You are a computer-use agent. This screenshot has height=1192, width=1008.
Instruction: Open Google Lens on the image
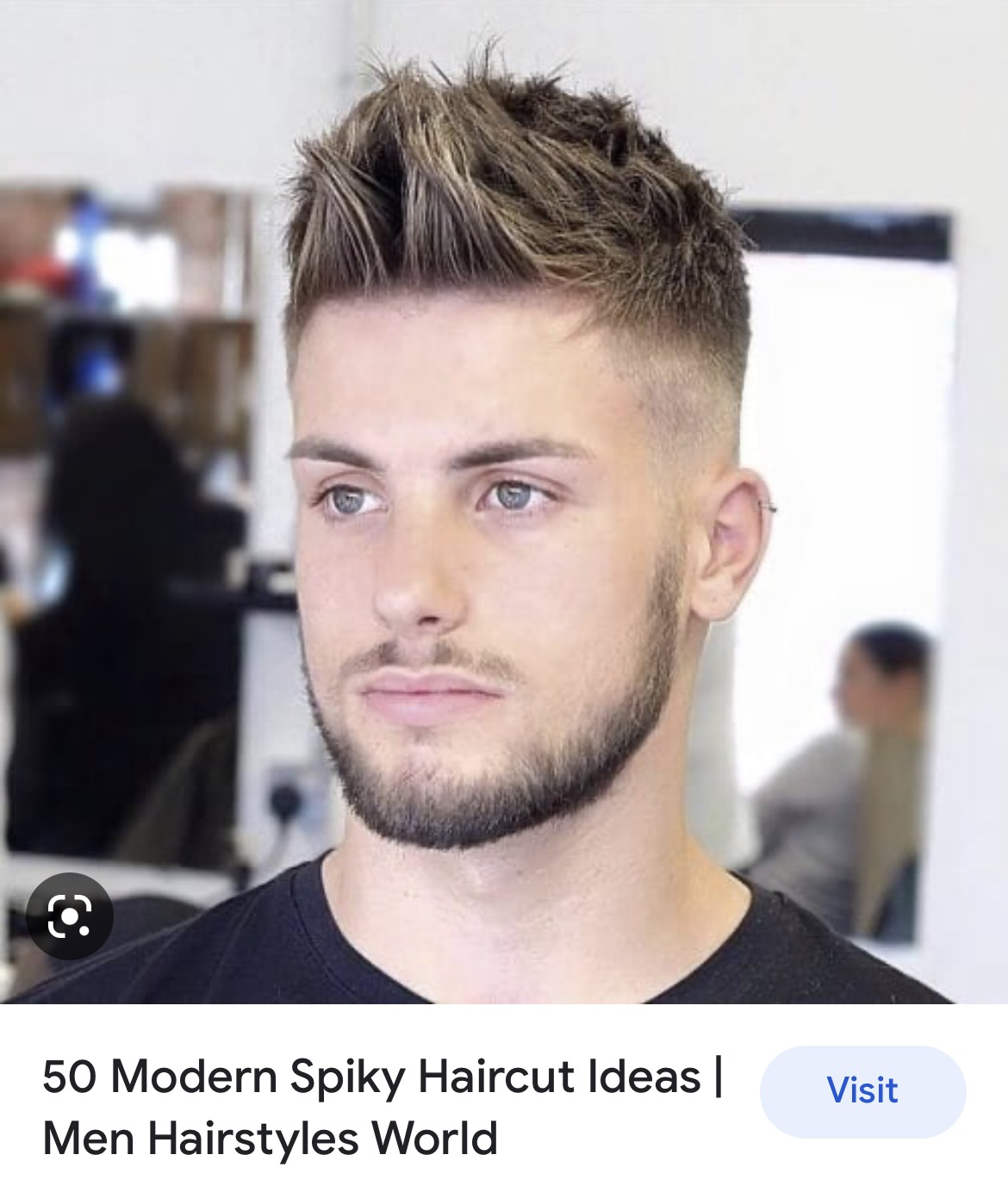click(70, 916)
